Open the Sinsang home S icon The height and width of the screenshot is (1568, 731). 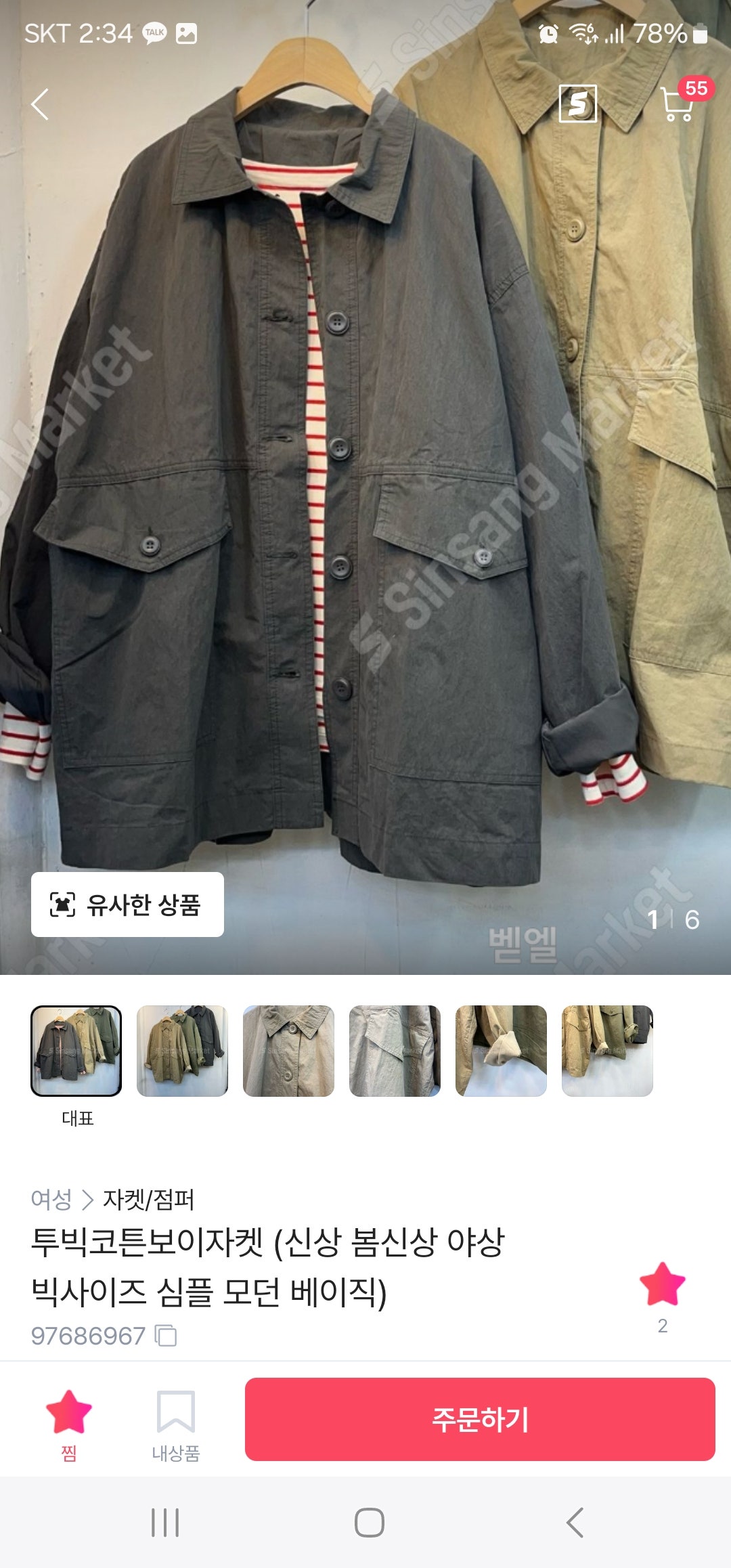click(x=577, y=104)
